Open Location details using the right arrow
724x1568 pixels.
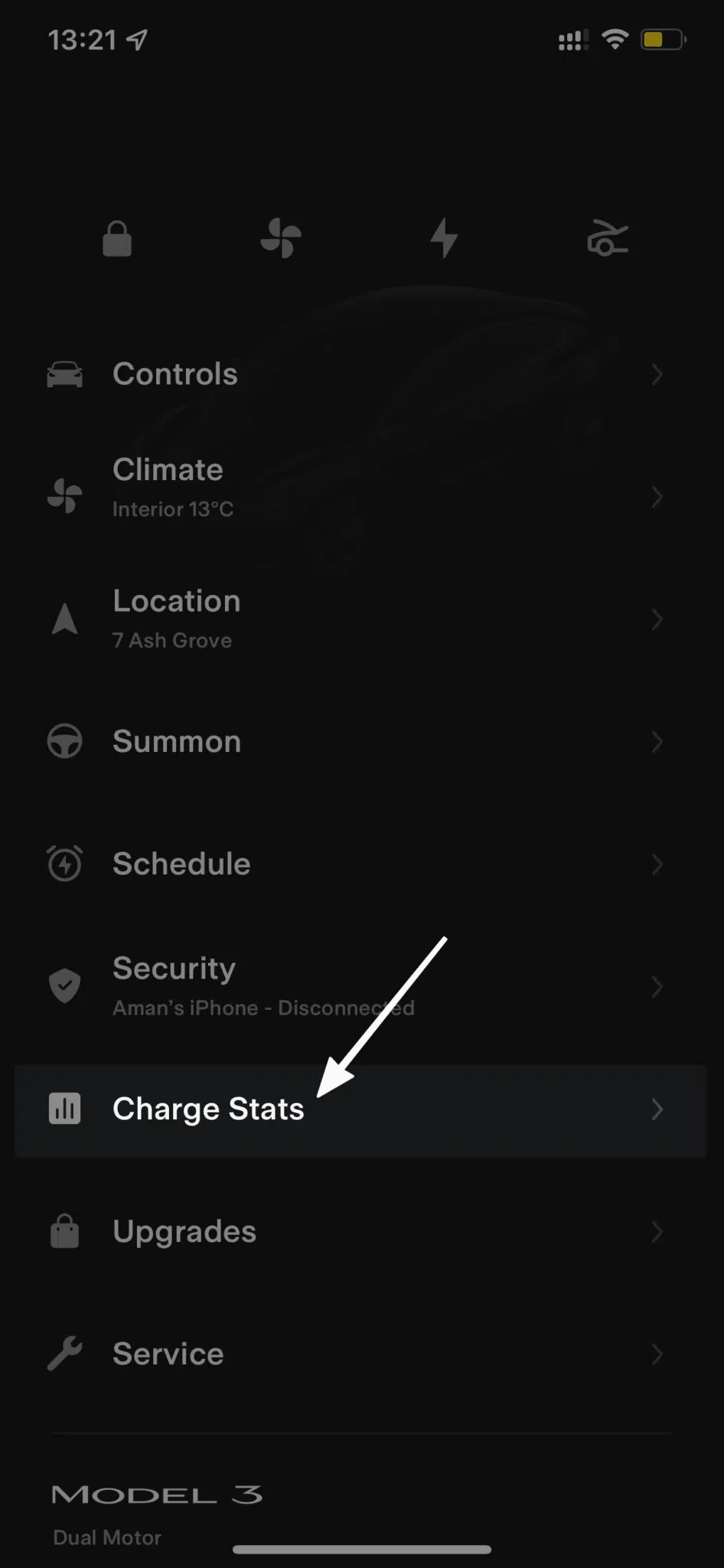point(657,620)
